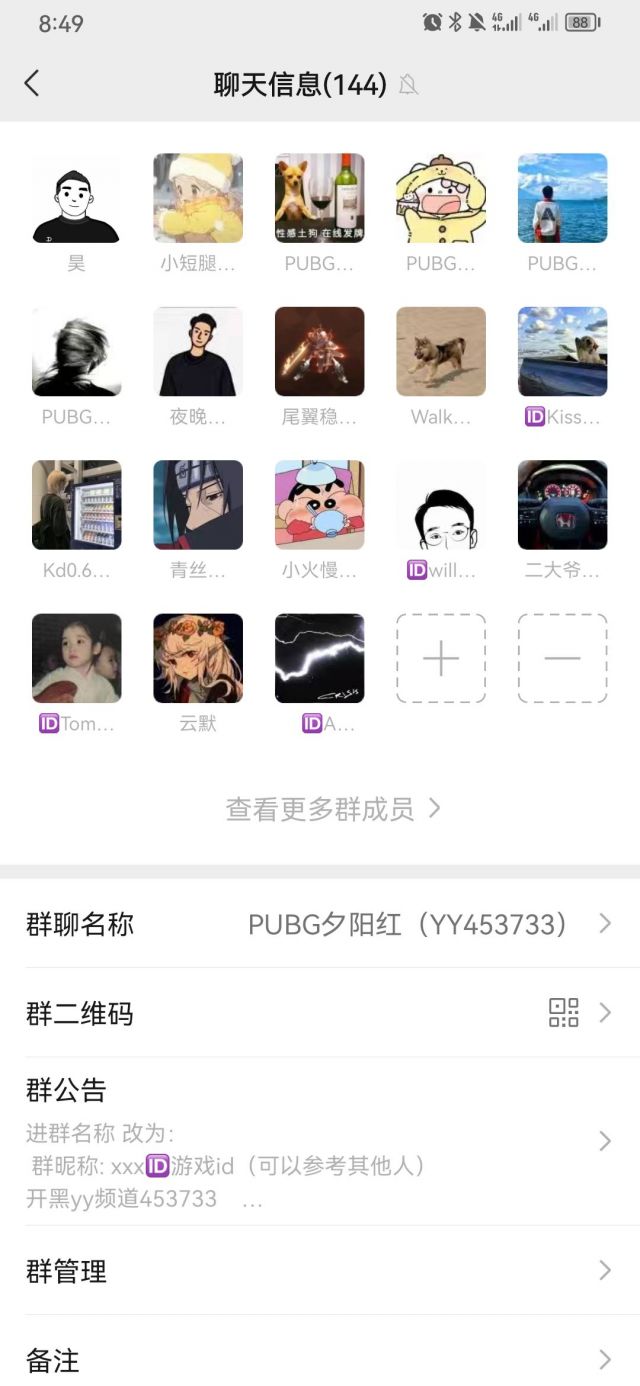Open member 青丝…'s profile
This screenshot has width=640, height=1386.
[x=198, y=505]
